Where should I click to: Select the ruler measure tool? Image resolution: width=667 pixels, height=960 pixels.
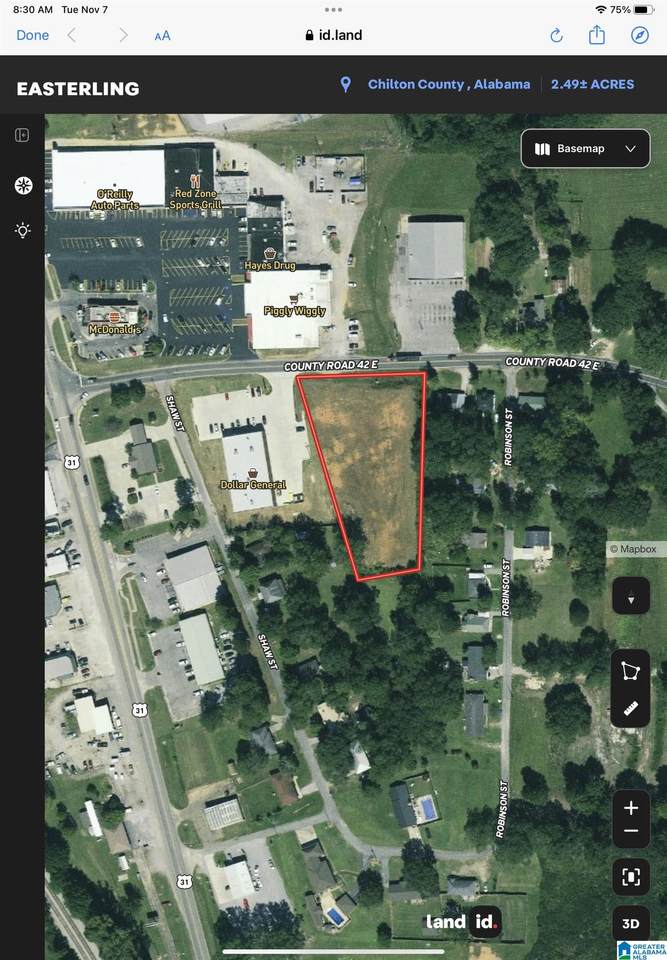point(630,709)
